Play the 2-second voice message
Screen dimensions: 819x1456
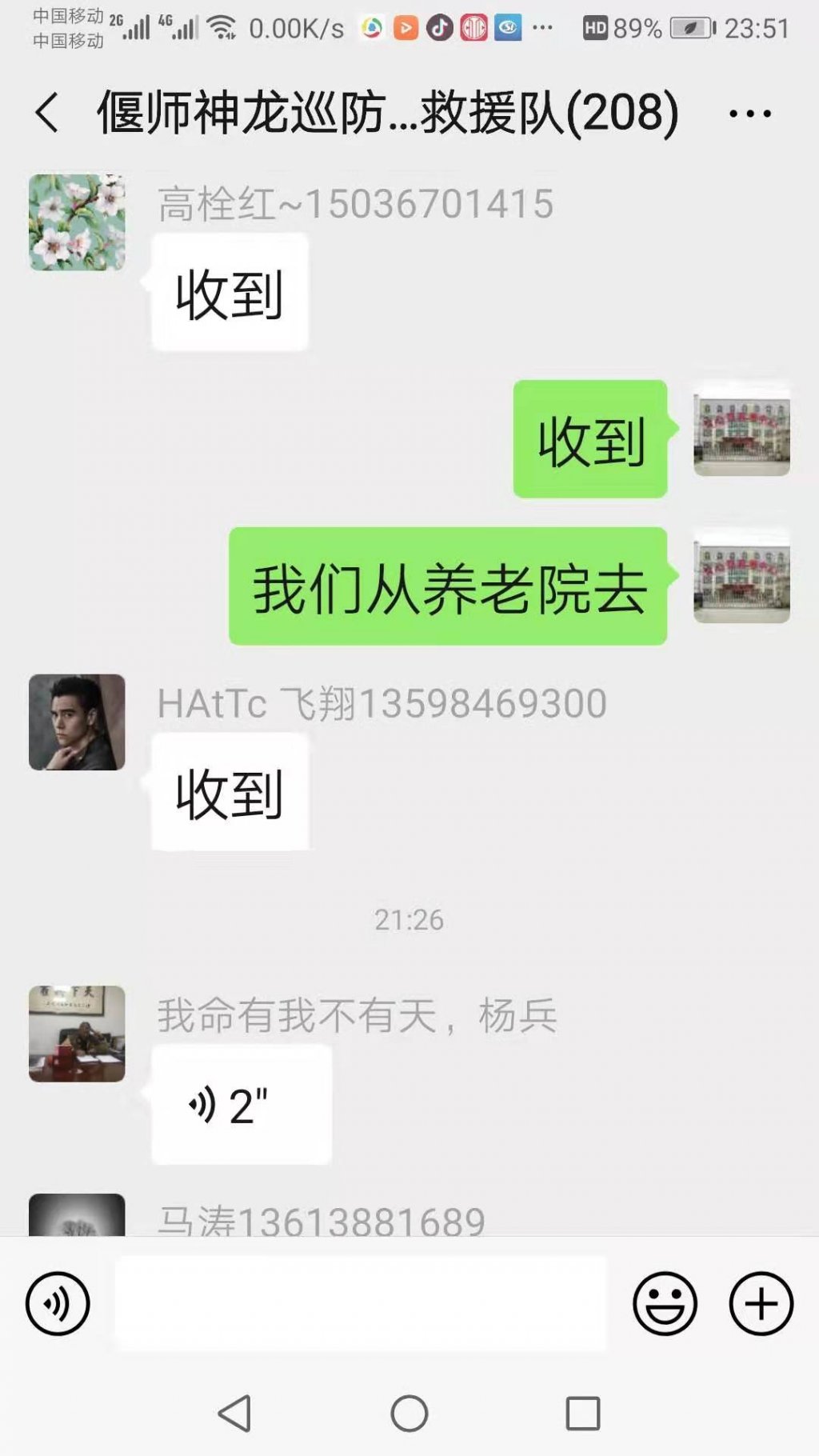[240, 1105]
